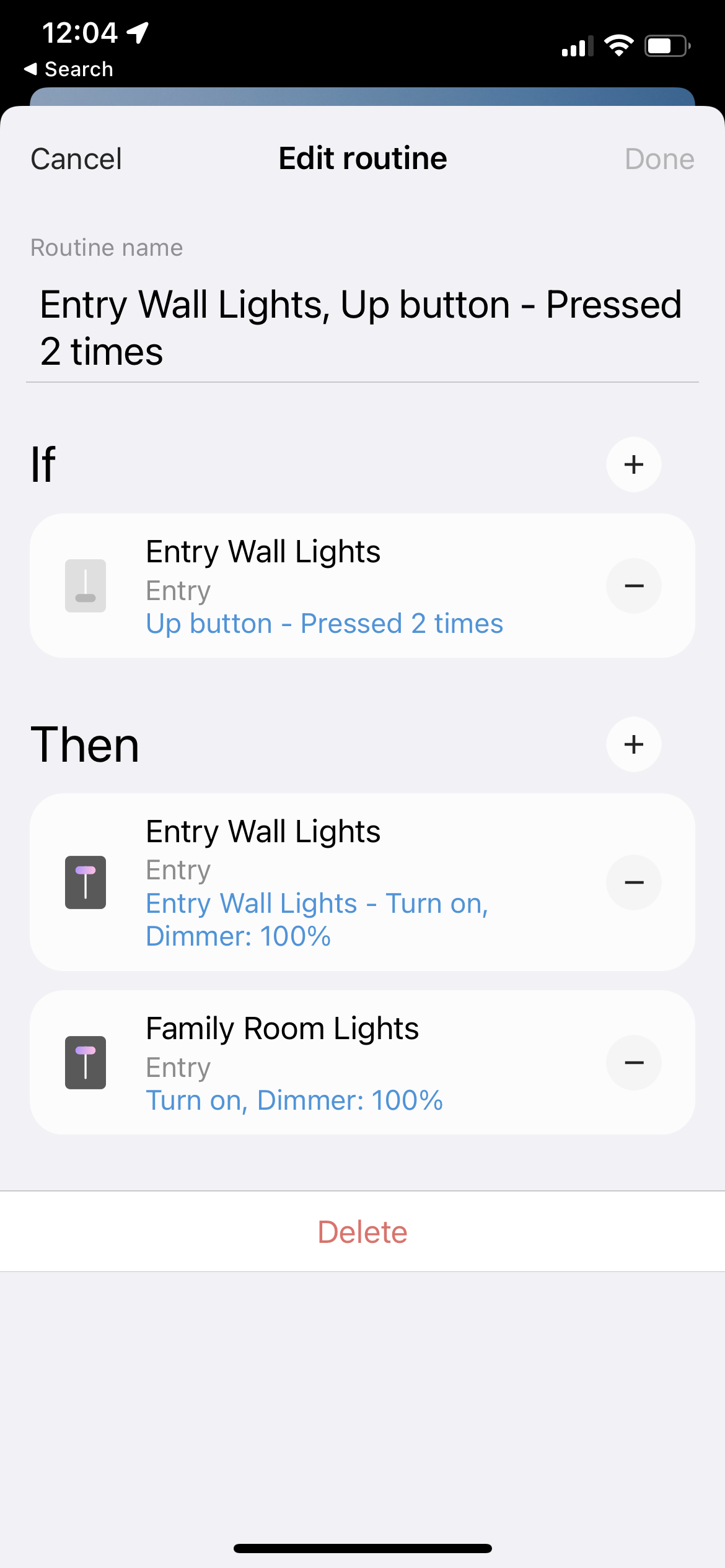Cancel editing the routine

point(76,159)
